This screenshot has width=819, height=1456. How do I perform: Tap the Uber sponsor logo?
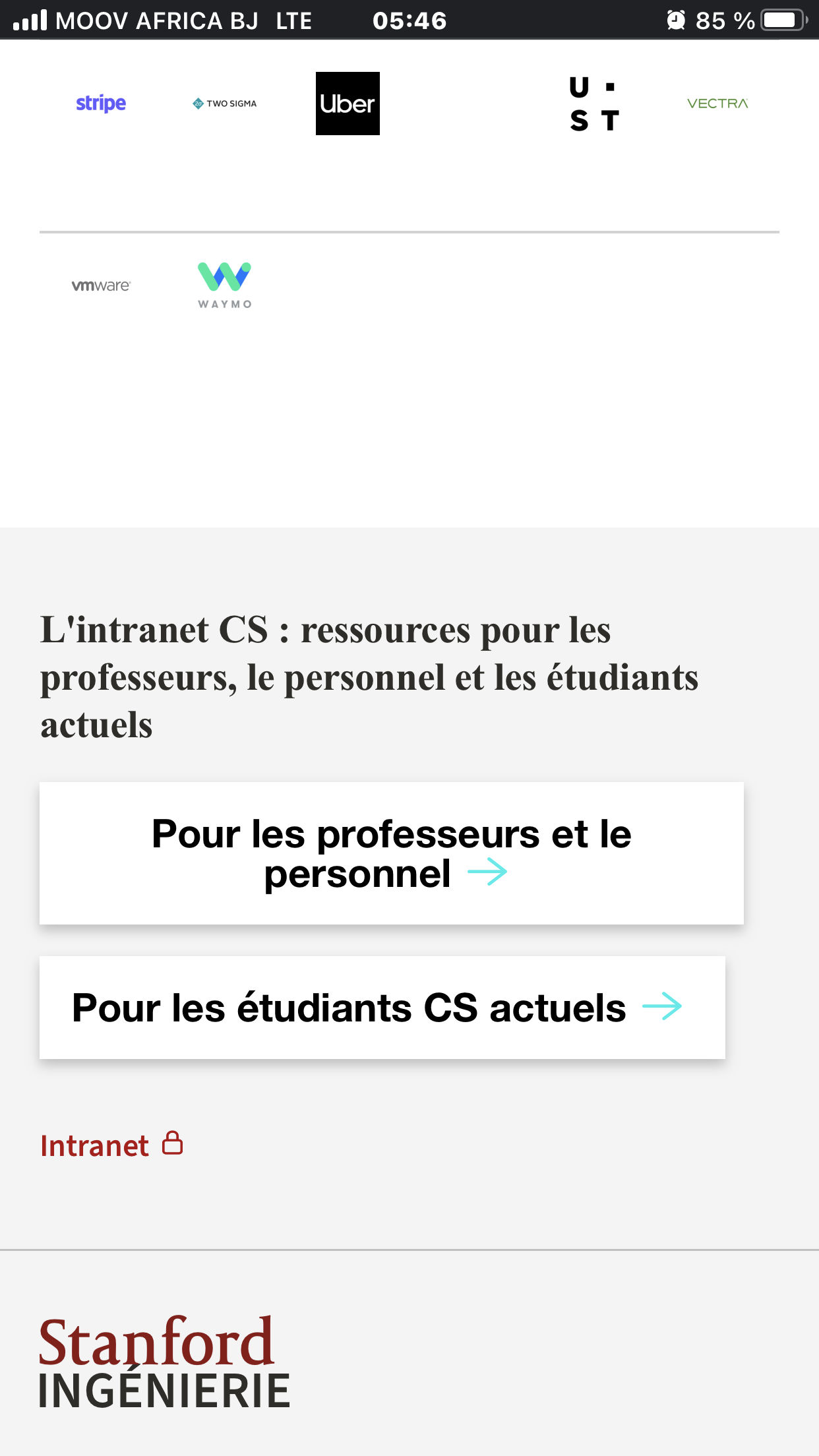[348, 104]
